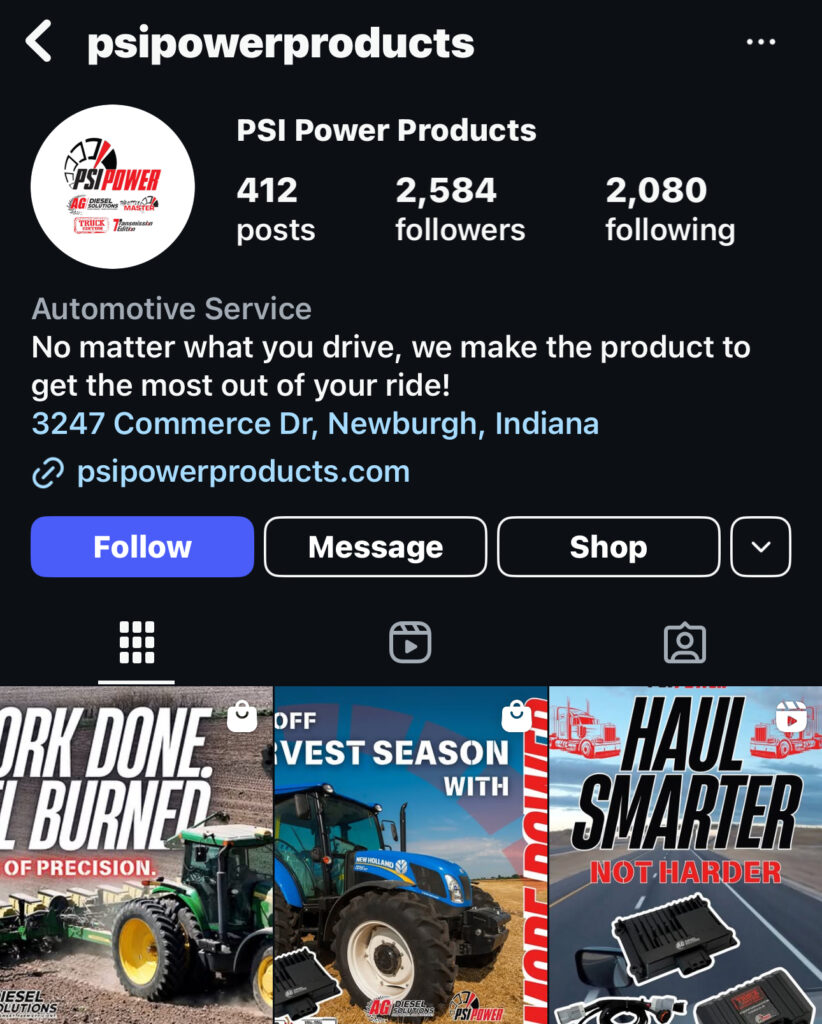Open the blue New Holland harvest post
The width and height of the screenshot is (822, 1024).
(410, 855)
